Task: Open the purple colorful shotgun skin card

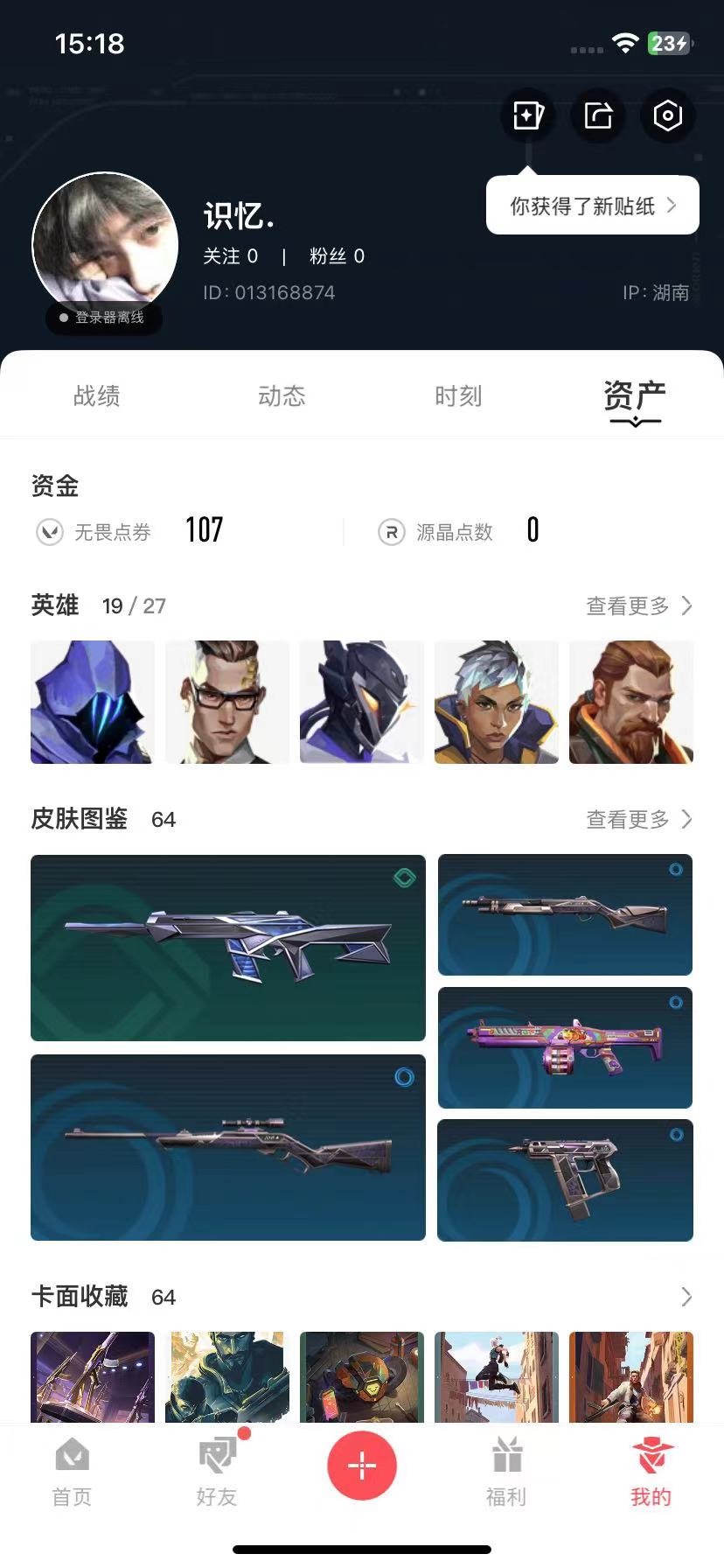Action: pyautogui.click(x=565, y=1047)
